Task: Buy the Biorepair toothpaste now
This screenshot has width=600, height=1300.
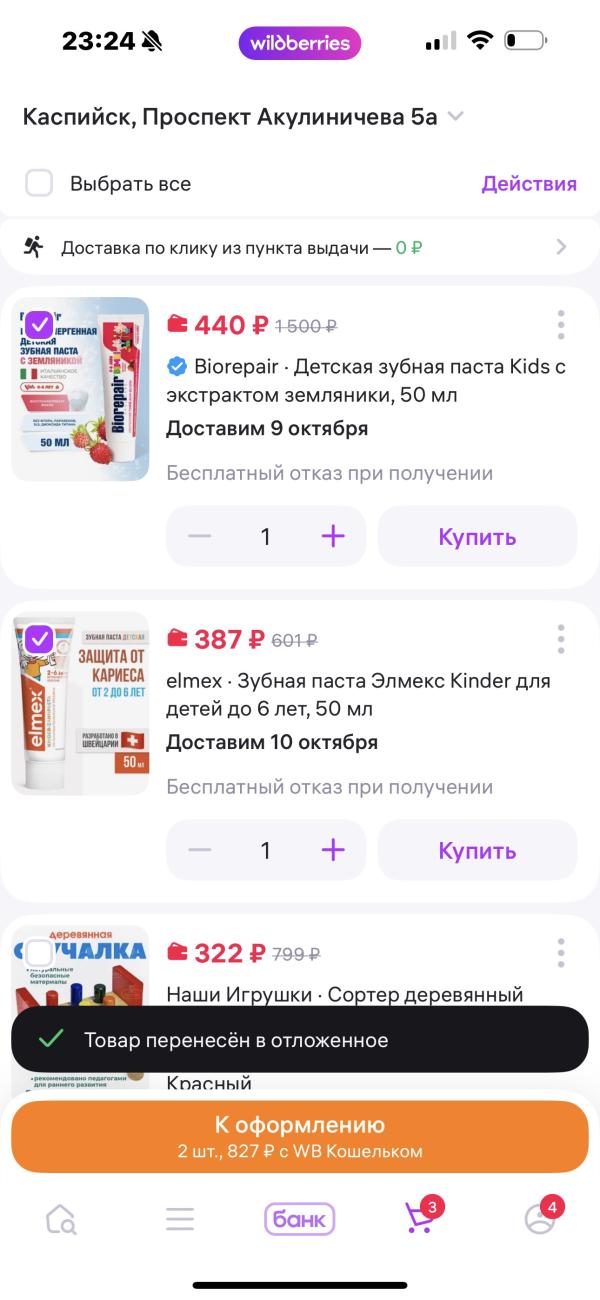Action: [x=477, y=537]
